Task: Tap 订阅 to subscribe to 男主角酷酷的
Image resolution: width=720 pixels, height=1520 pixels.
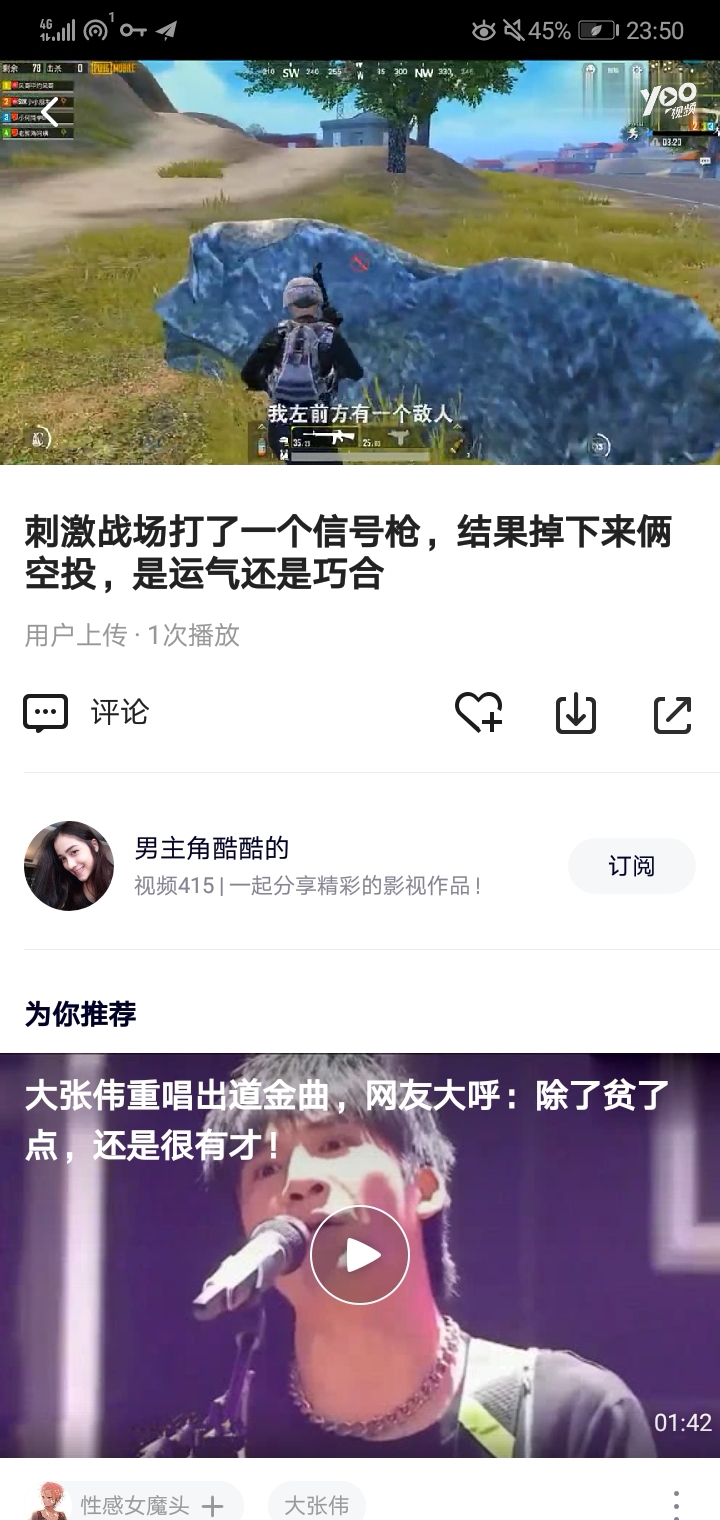Action: pyautogui.click(x=631, y=866)
